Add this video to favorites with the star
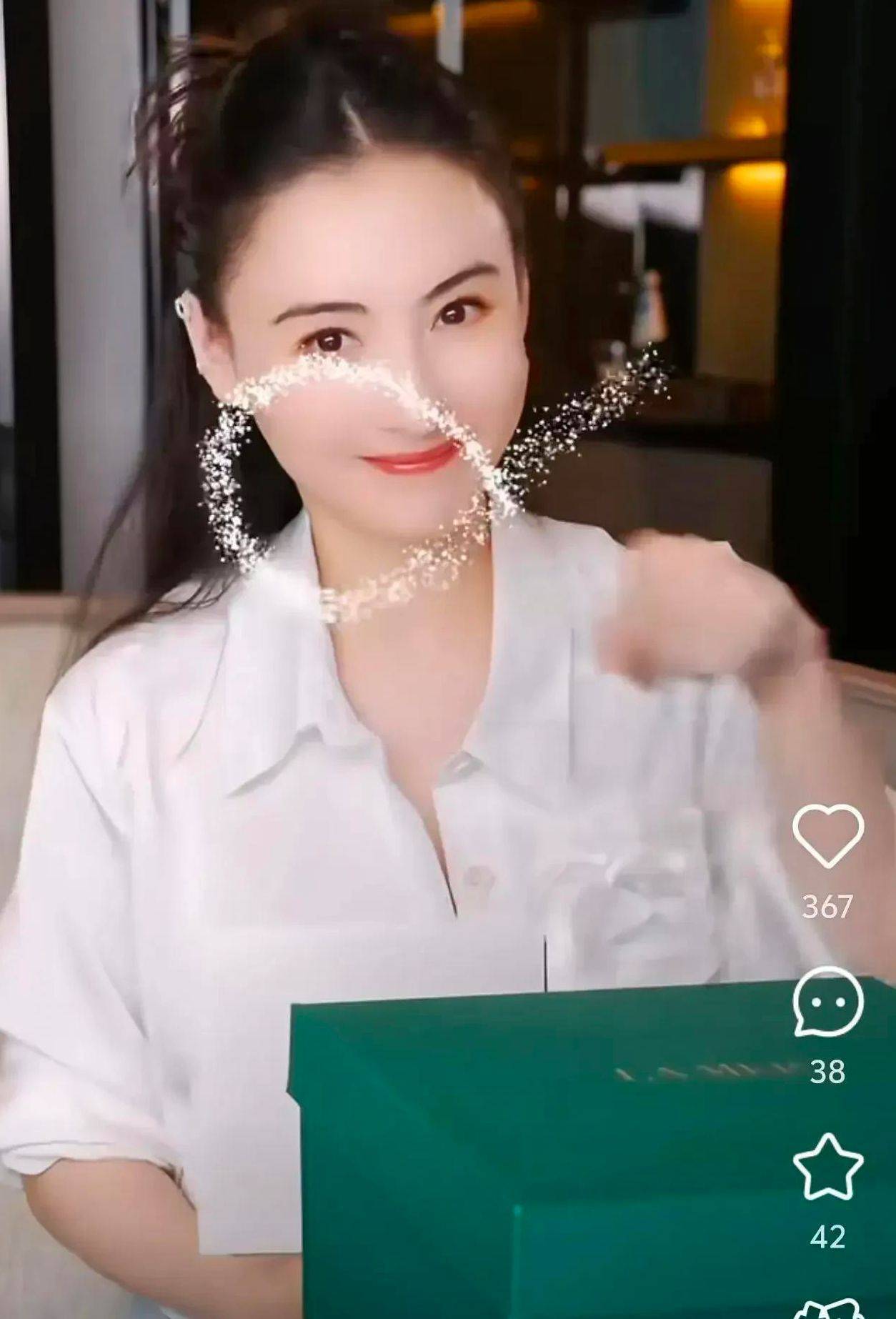The image size is (896, 1319). (828, 1167)
